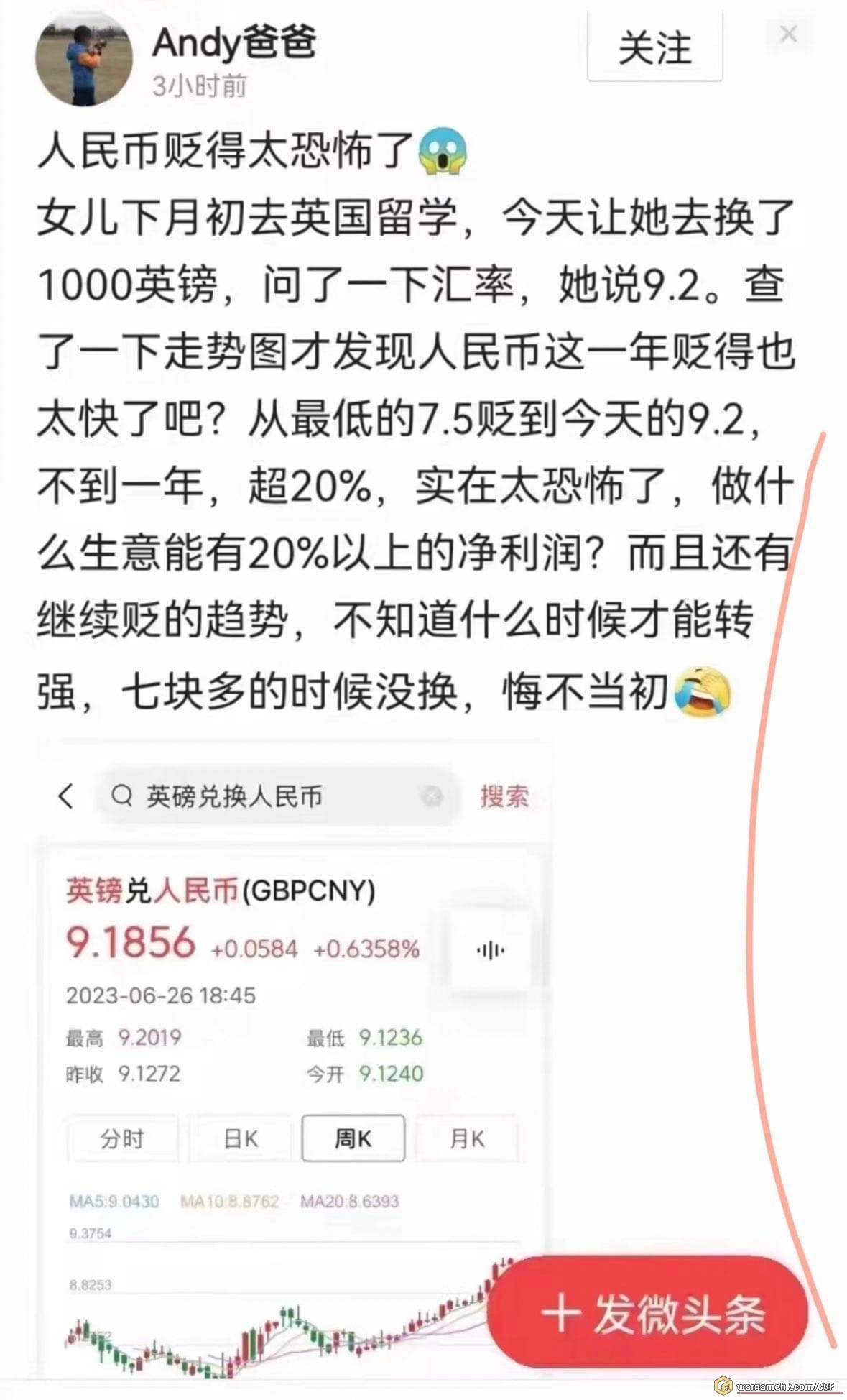Open Andy爸爸's profile avatar
This screenshot has height=1400, width=847.
point(84,59)
